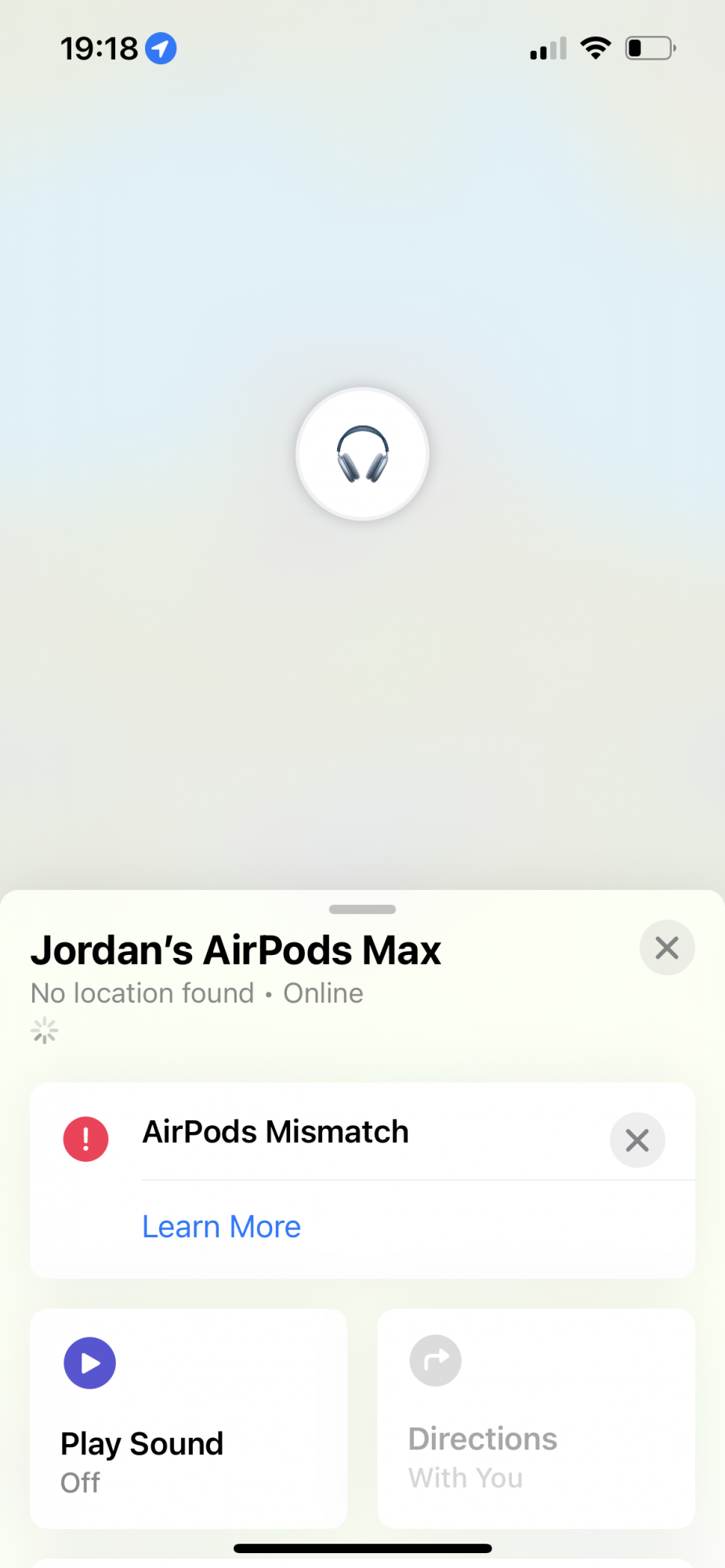Play a sound on the AirPods Max
This screenshot has width=725, height=1568.
tap(188, 1417)
